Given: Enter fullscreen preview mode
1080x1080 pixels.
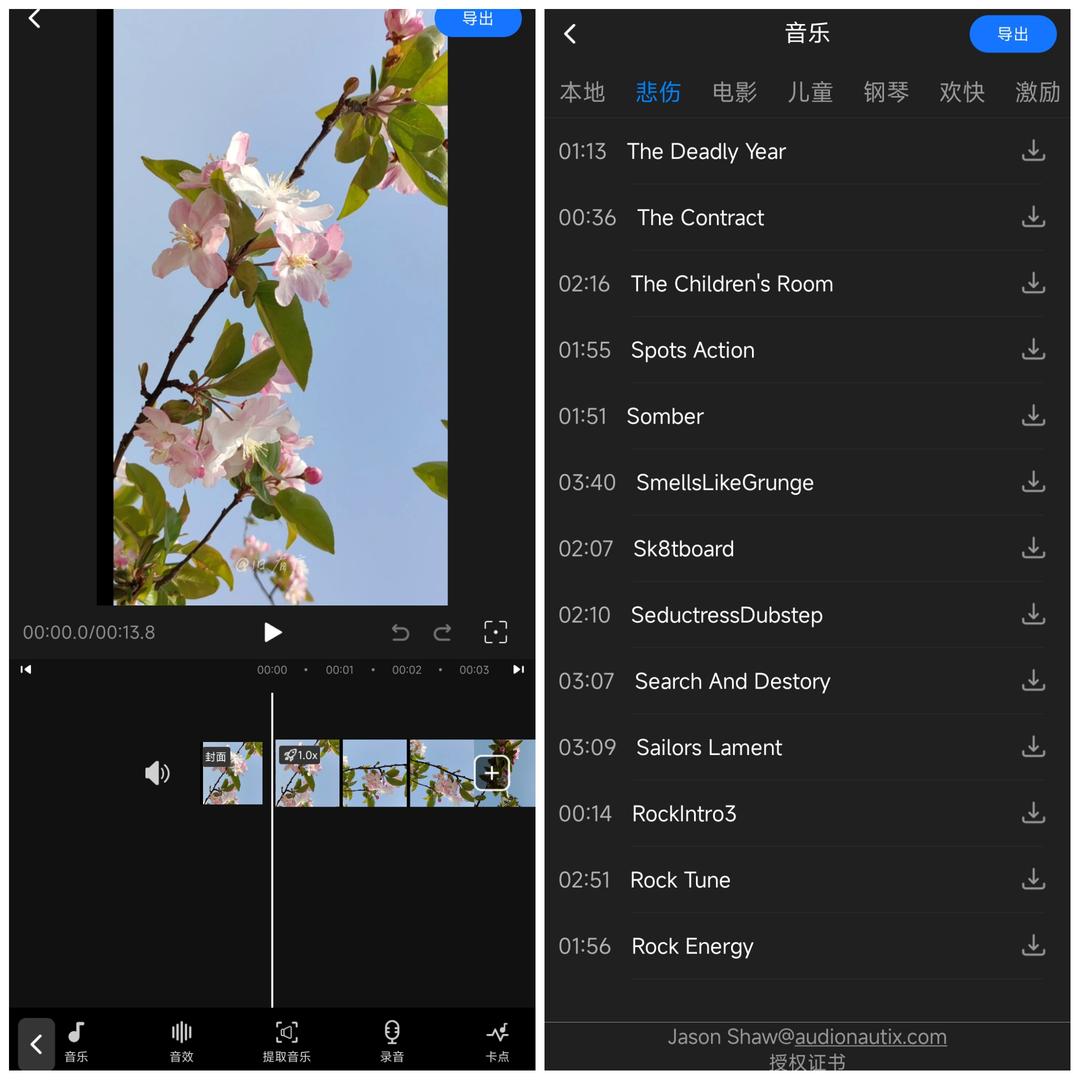Looking at the screenshot, I should coord(496,632).
